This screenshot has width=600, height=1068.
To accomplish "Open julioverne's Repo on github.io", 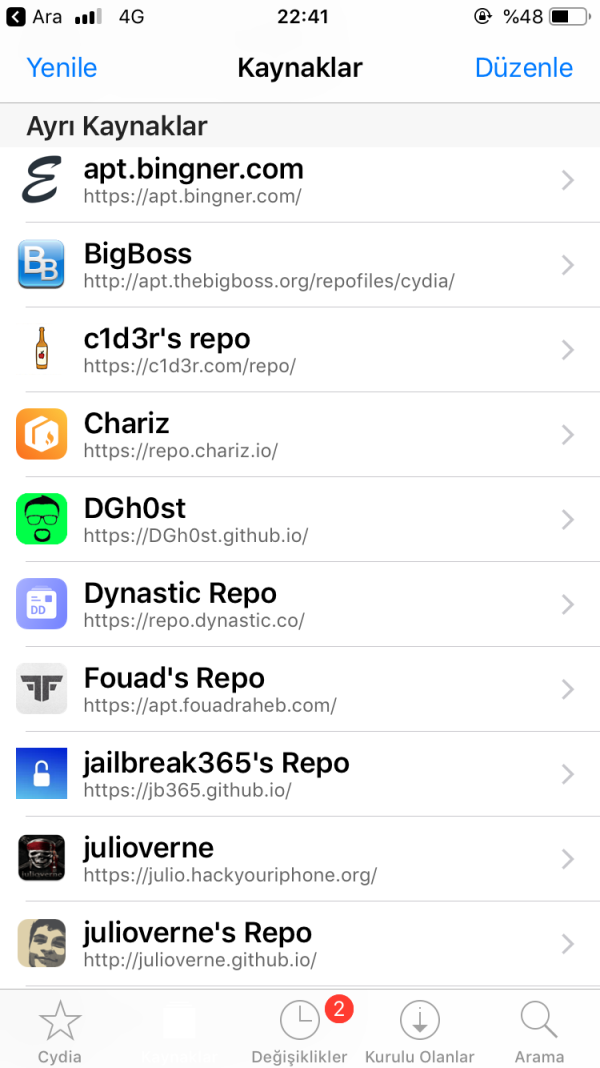I will 300,944.
